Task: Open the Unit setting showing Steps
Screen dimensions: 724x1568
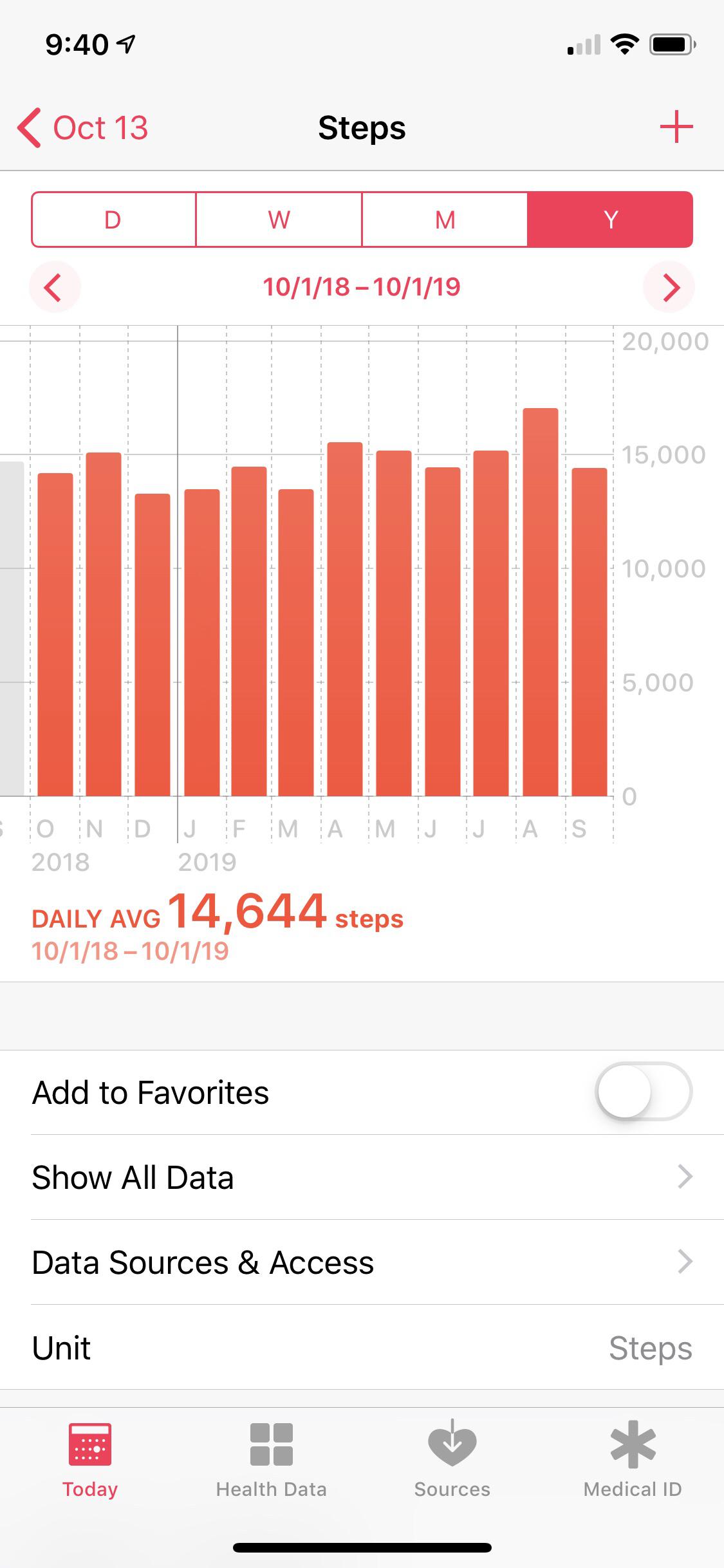Action: point(362,1347)
